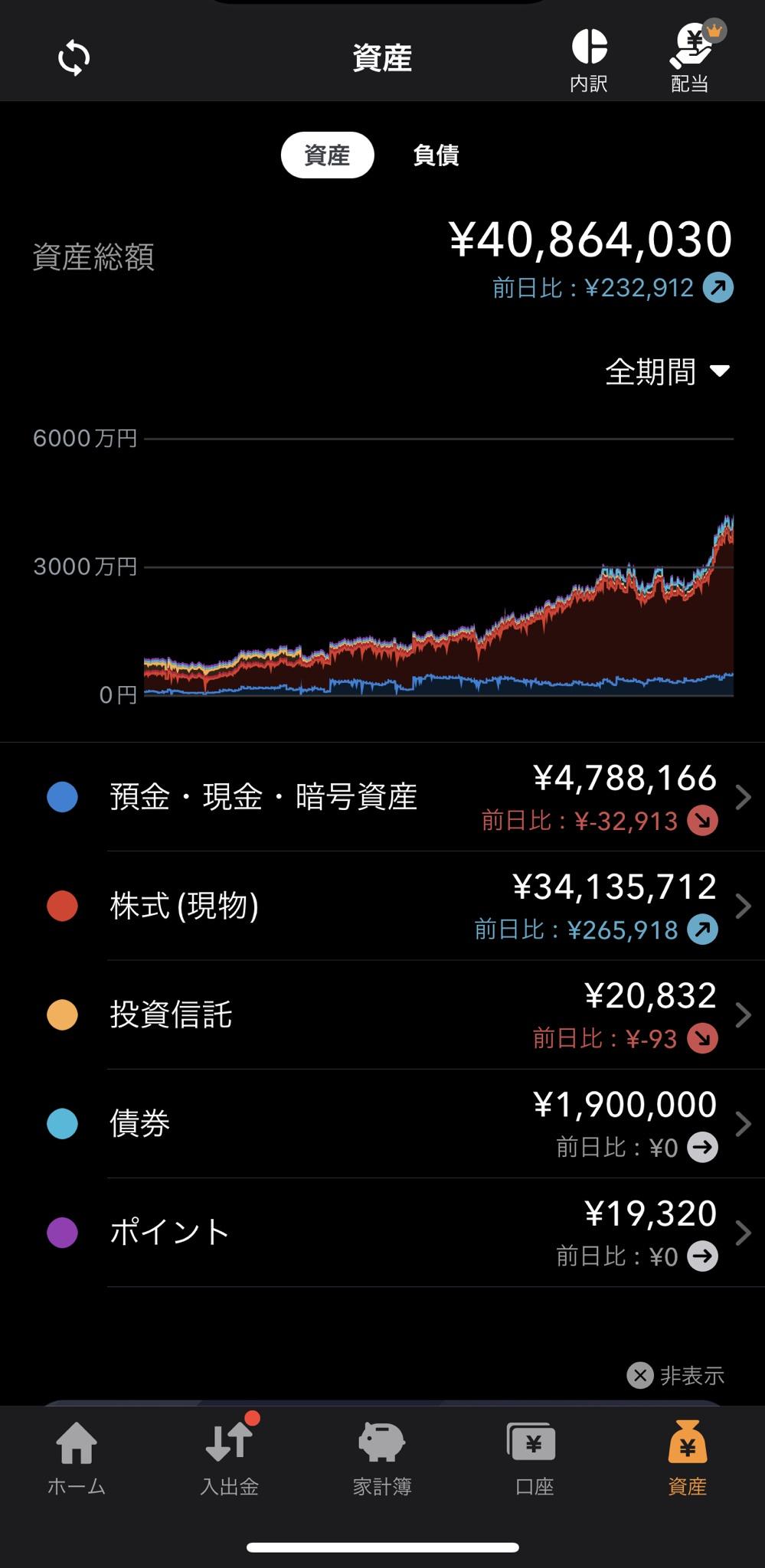Navigate to the 口座 tab
The image size is (765, 1568).
pyautogui.click(x=534, y=1459)
